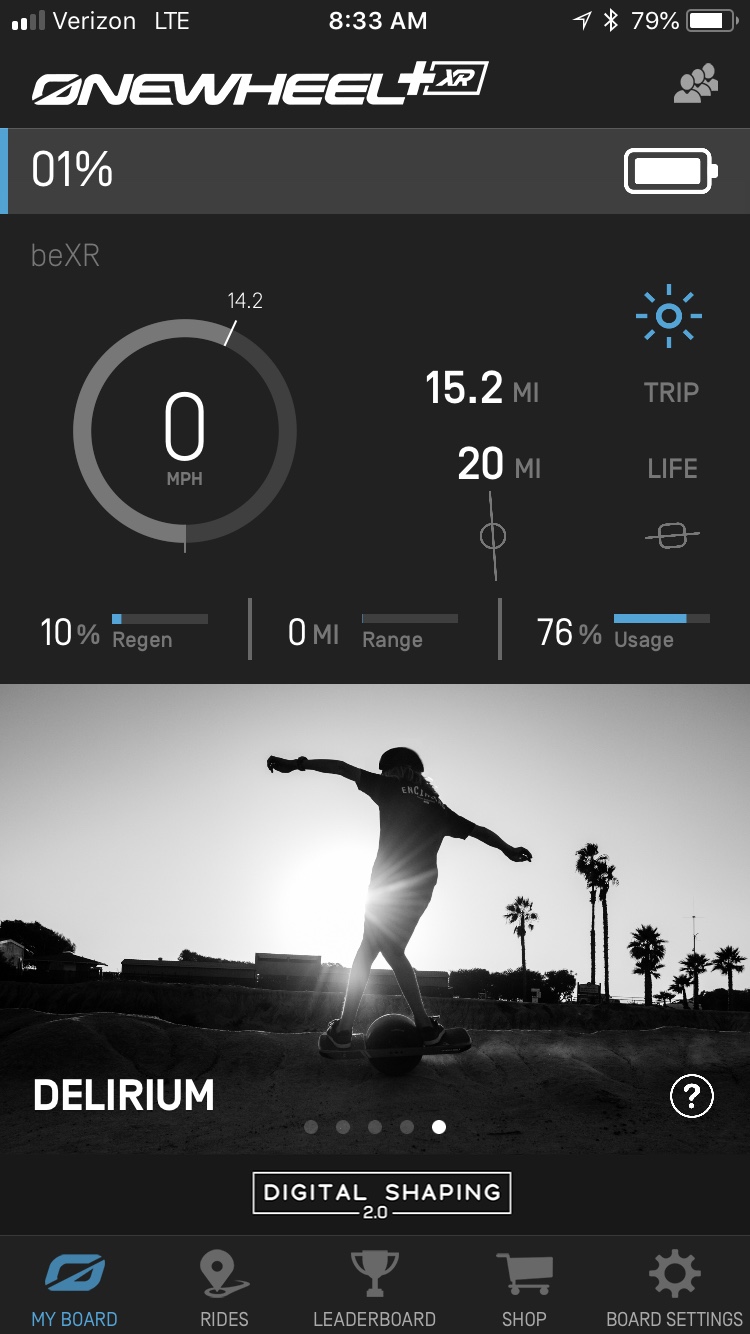Go to the Shop tab
Image resolution: width=750 pixels, height=1334 pixels.
coord(524,1290)
